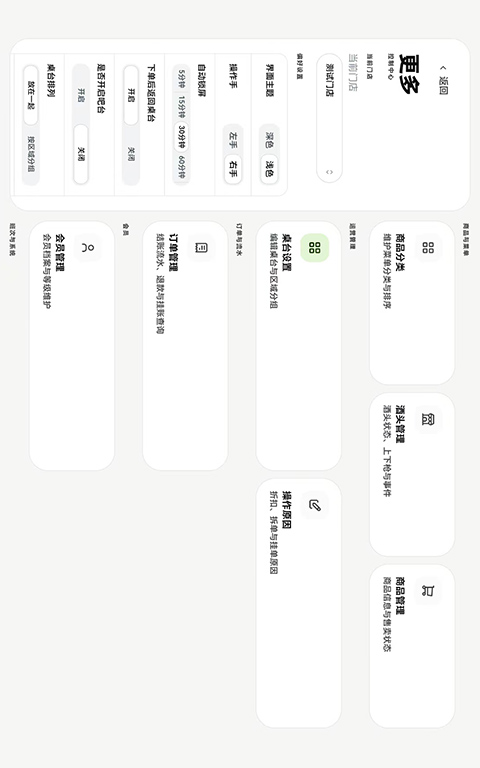Set 自动锁屏 to 15分钟
This screenshot has width=480, height=768.
pos(182,107)
